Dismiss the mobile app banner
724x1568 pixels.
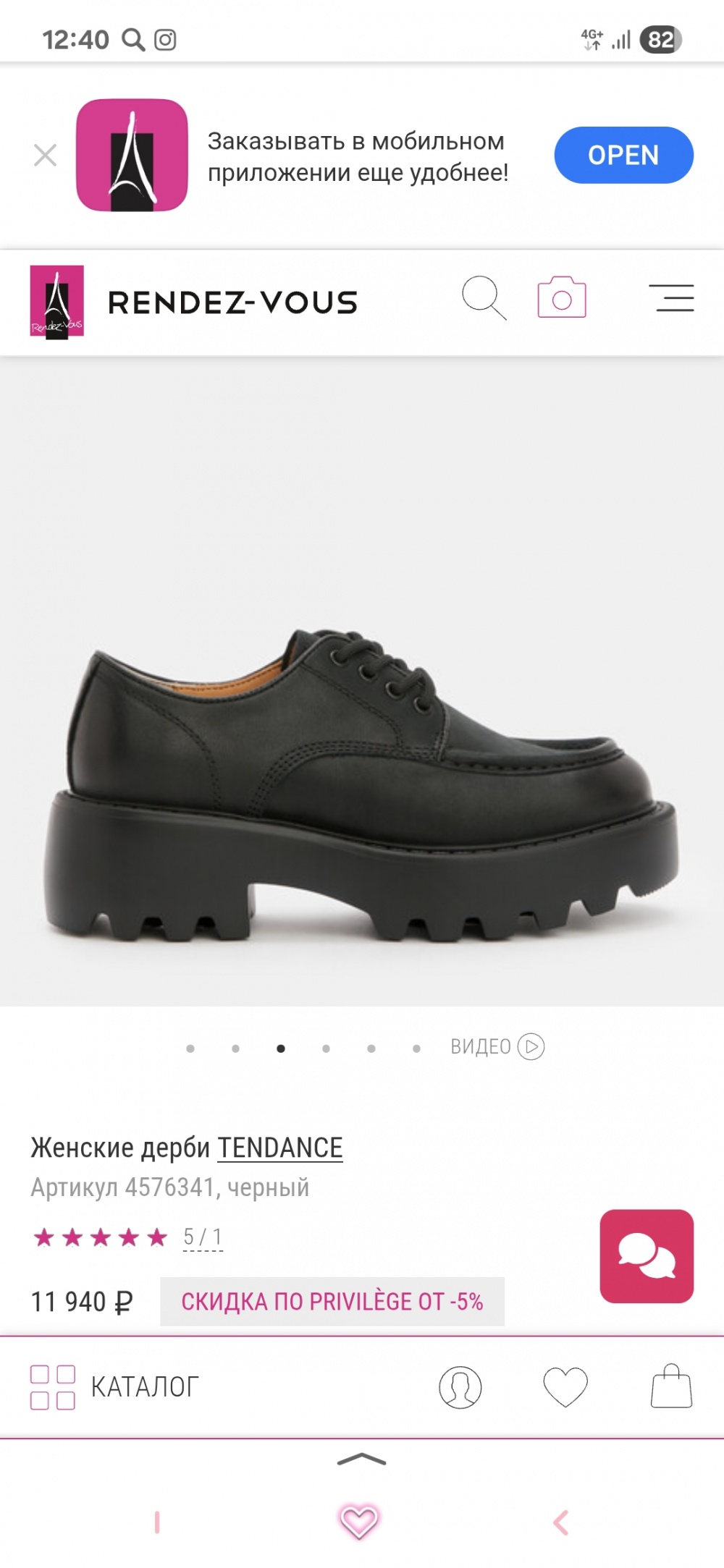pos(45,155)
